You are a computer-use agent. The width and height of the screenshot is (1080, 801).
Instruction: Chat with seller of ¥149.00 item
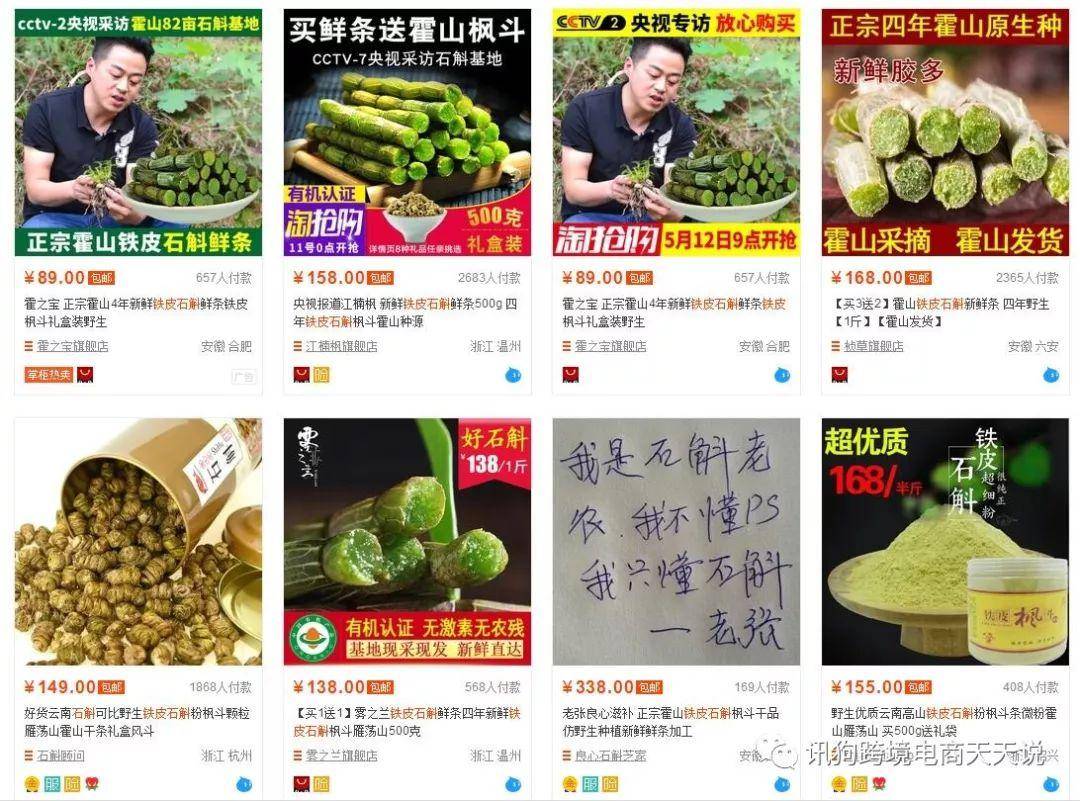point(244,784)
